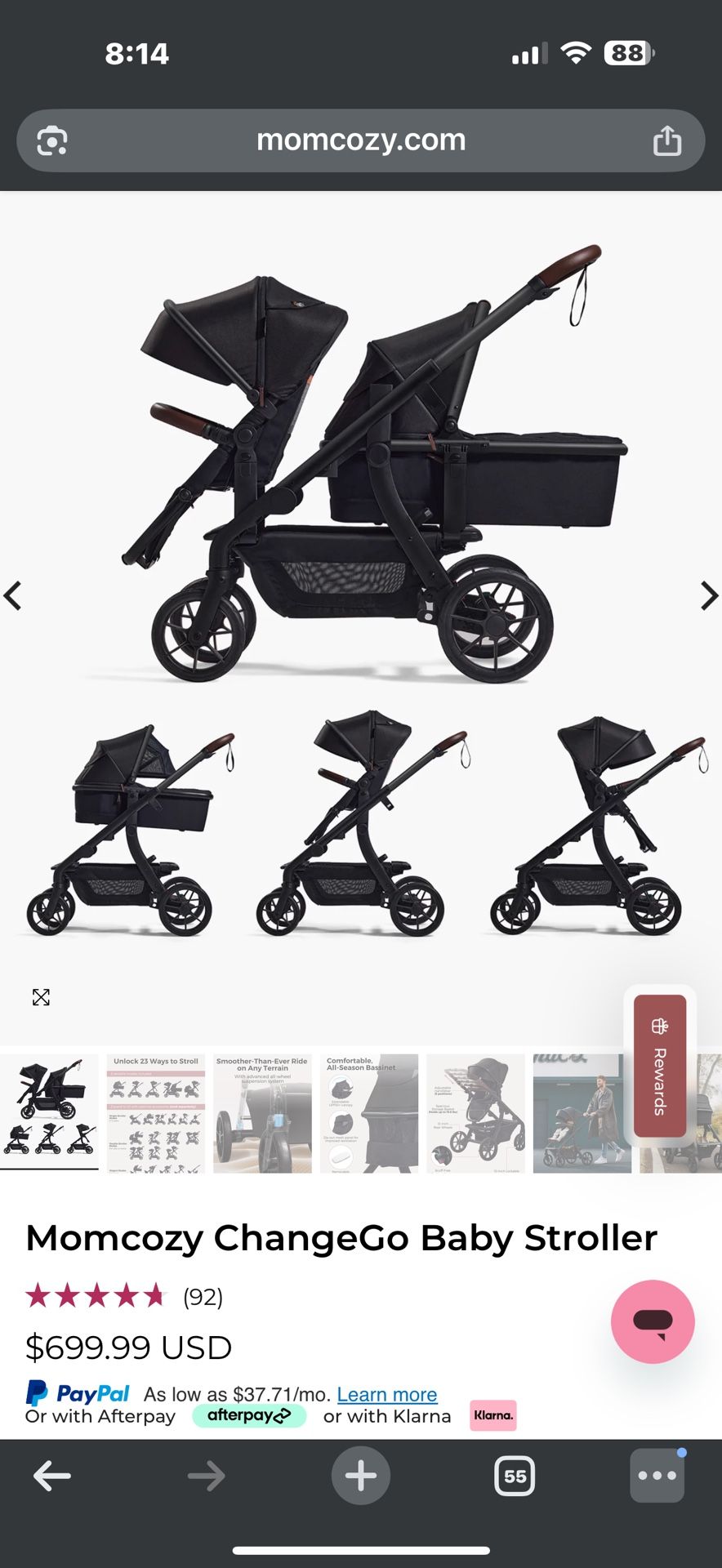Tap the momcozy.com address bar
722x1568 pixels.
pos(361,140)
